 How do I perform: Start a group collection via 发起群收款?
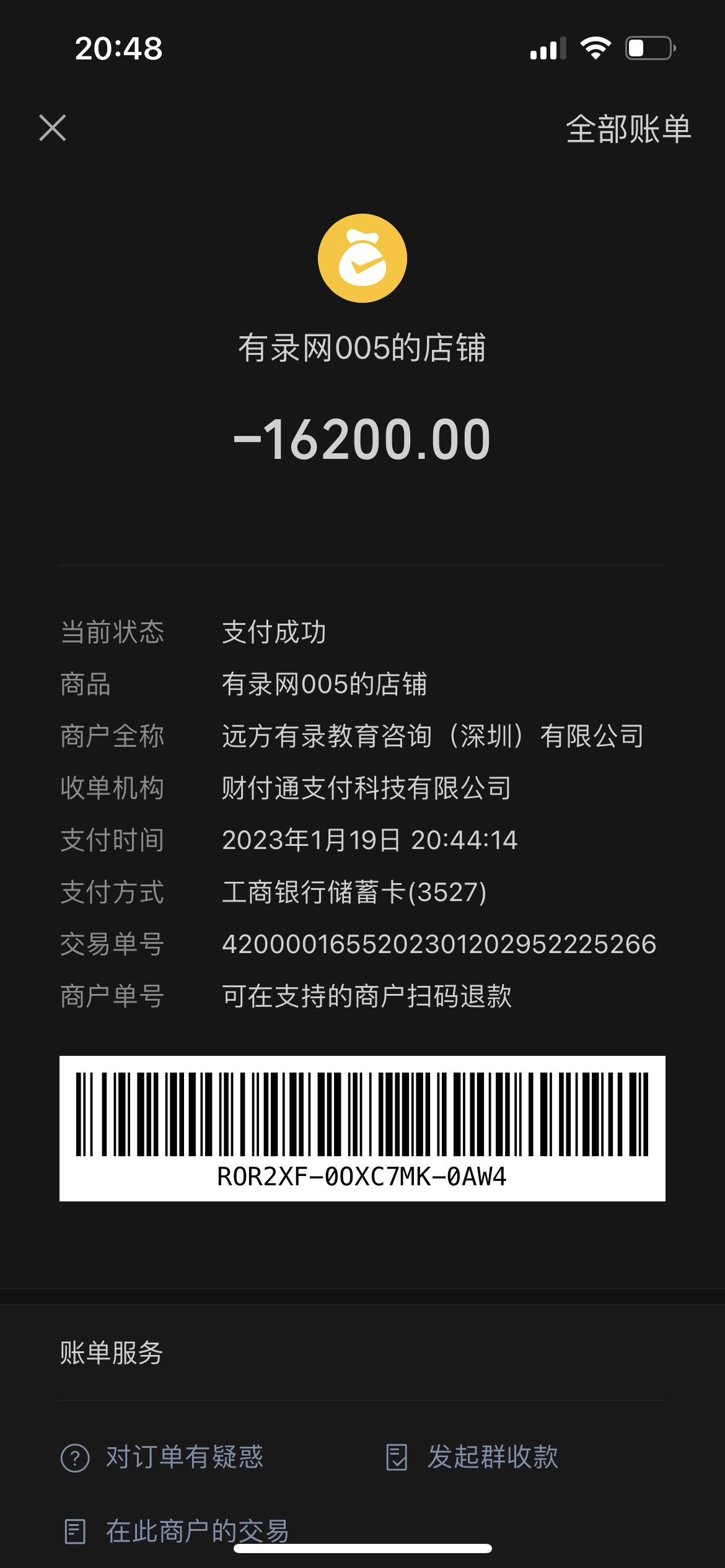coord(472,1457)
